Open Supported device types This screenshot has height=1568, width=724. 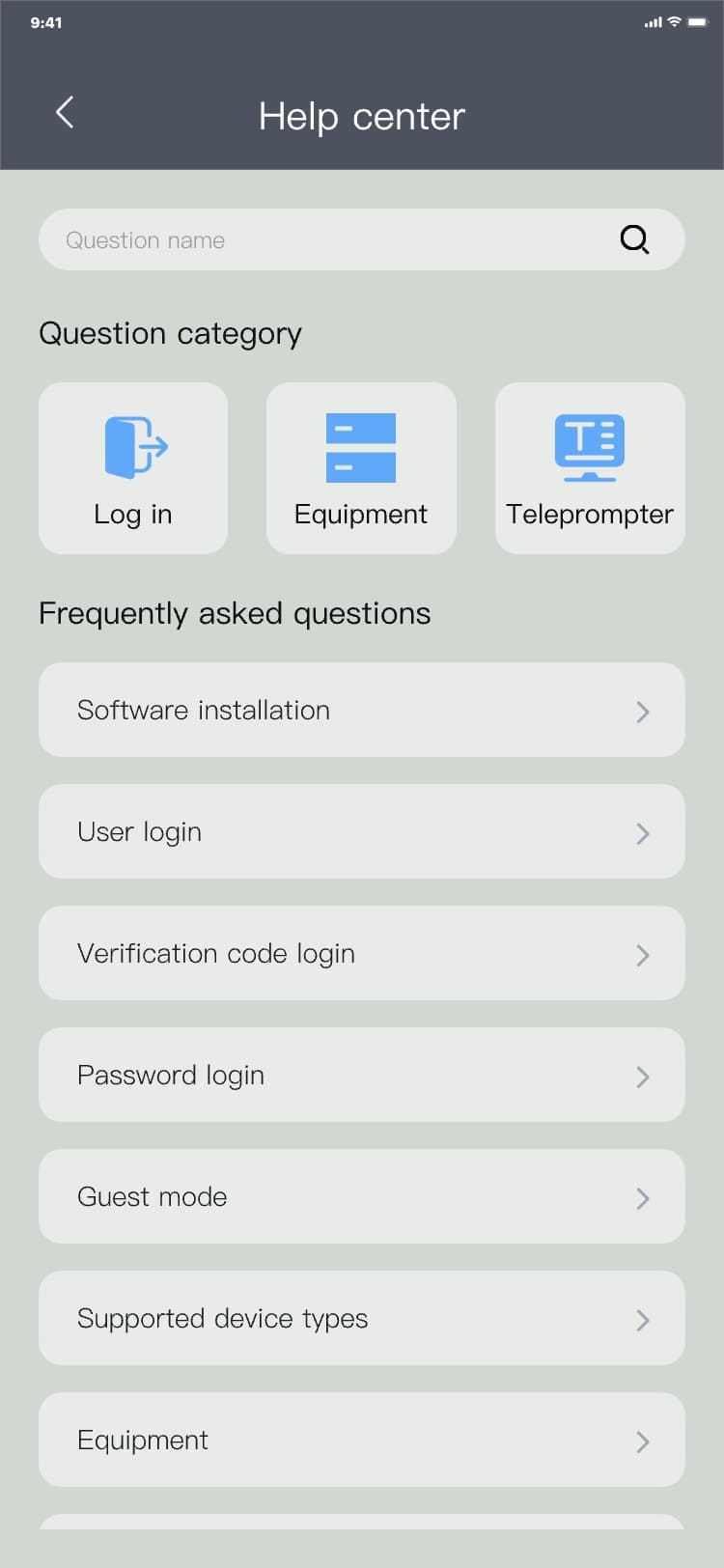click(x=361, y=1318)
